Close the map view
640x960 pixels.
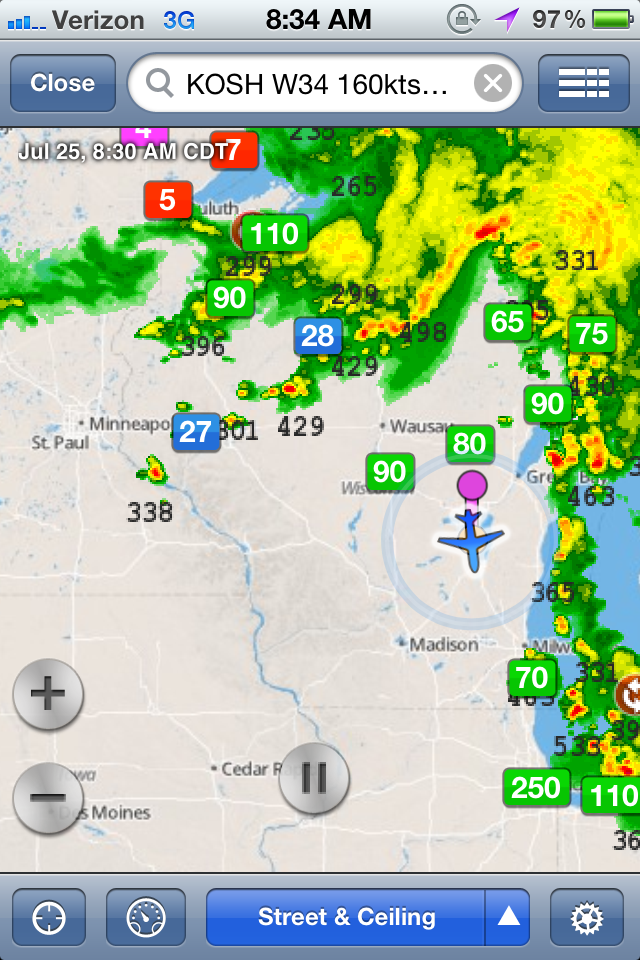pyautogui.click(x=62, y=83)
